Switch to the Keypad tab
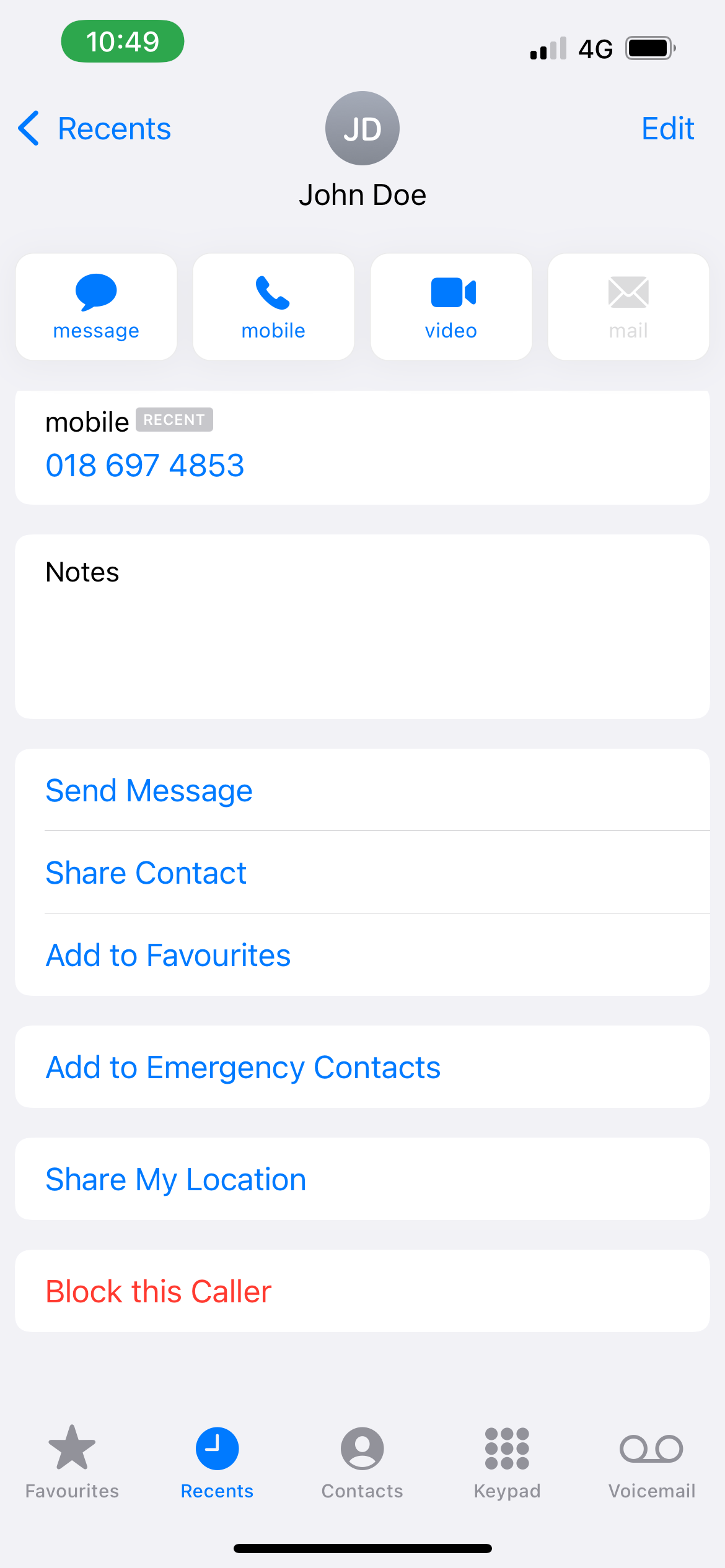The image size is (725, 1568). pyautogui.click(x=507, y=1461)
